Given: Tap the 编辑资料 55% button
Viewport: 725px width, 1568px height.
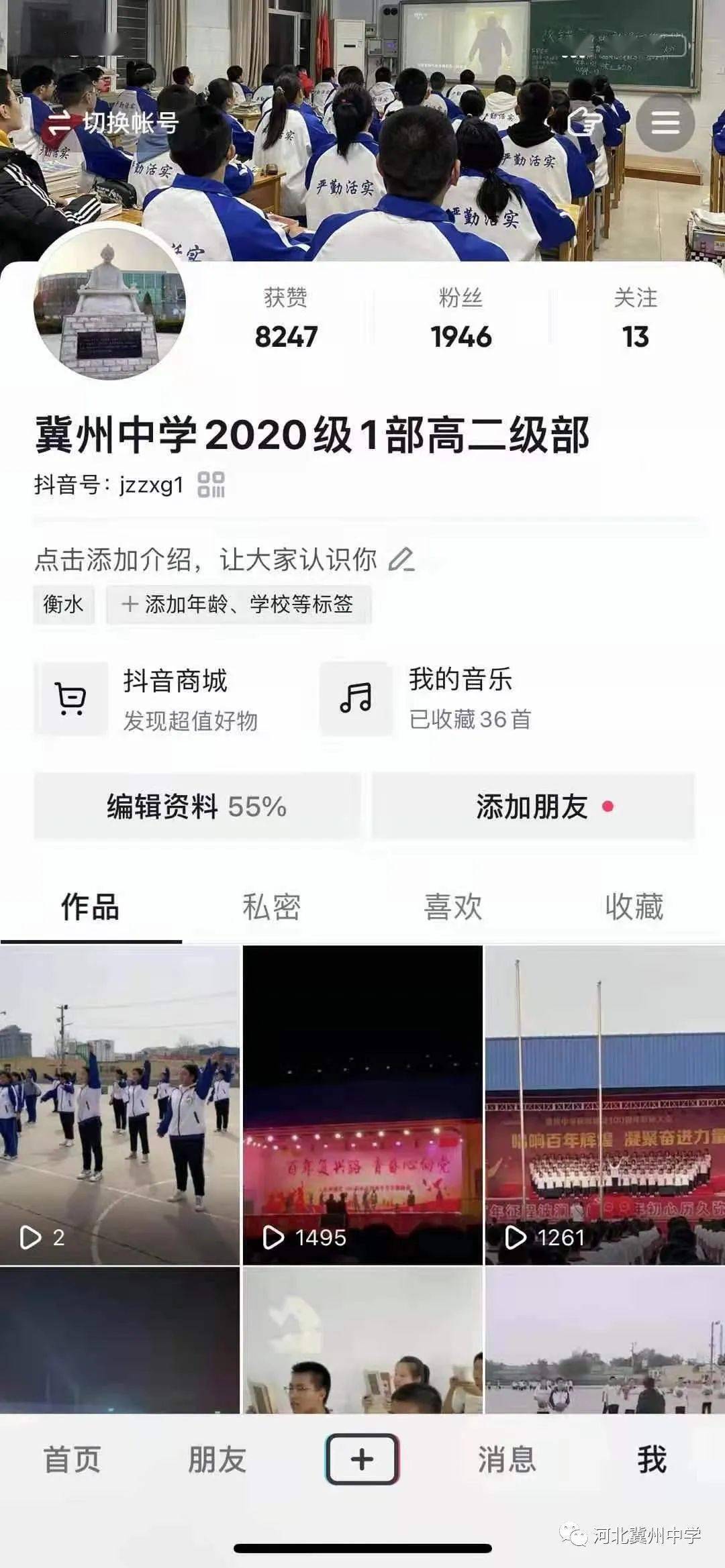Looking at the screenshot, I should [197, 806].
